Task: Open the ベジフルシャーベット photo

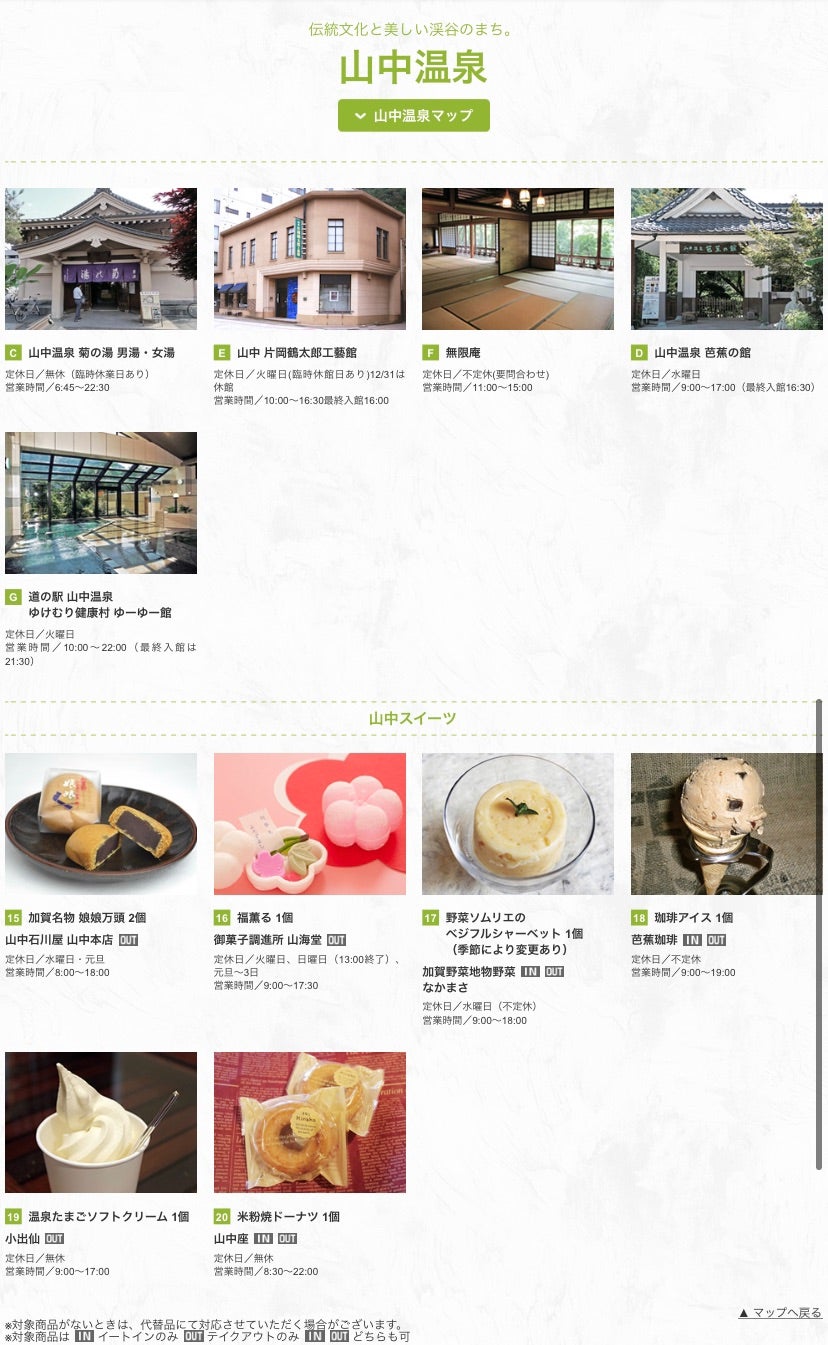Action: pos(518,824)
